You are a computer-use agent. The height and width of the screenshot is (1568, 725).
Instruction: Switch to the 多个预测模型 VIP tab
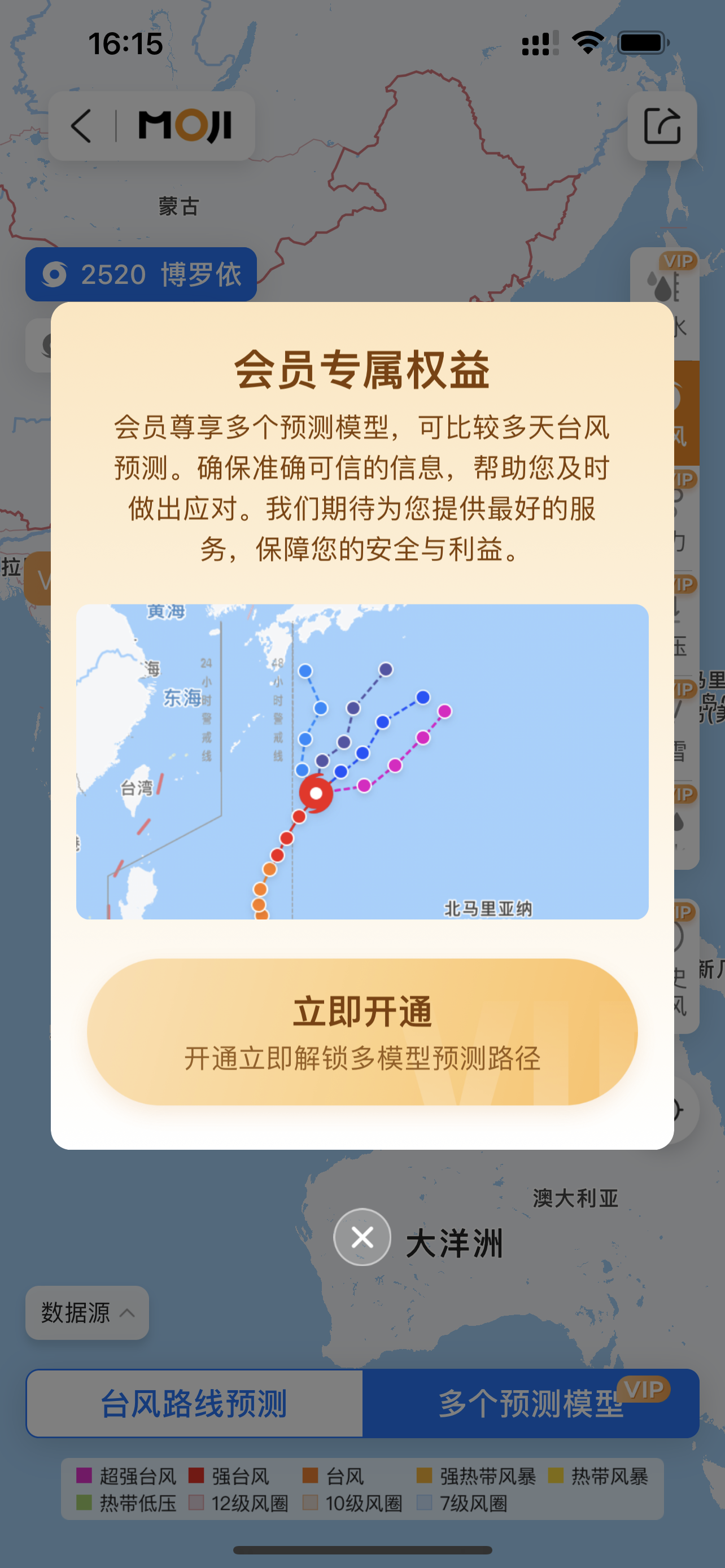point(532,1403)
